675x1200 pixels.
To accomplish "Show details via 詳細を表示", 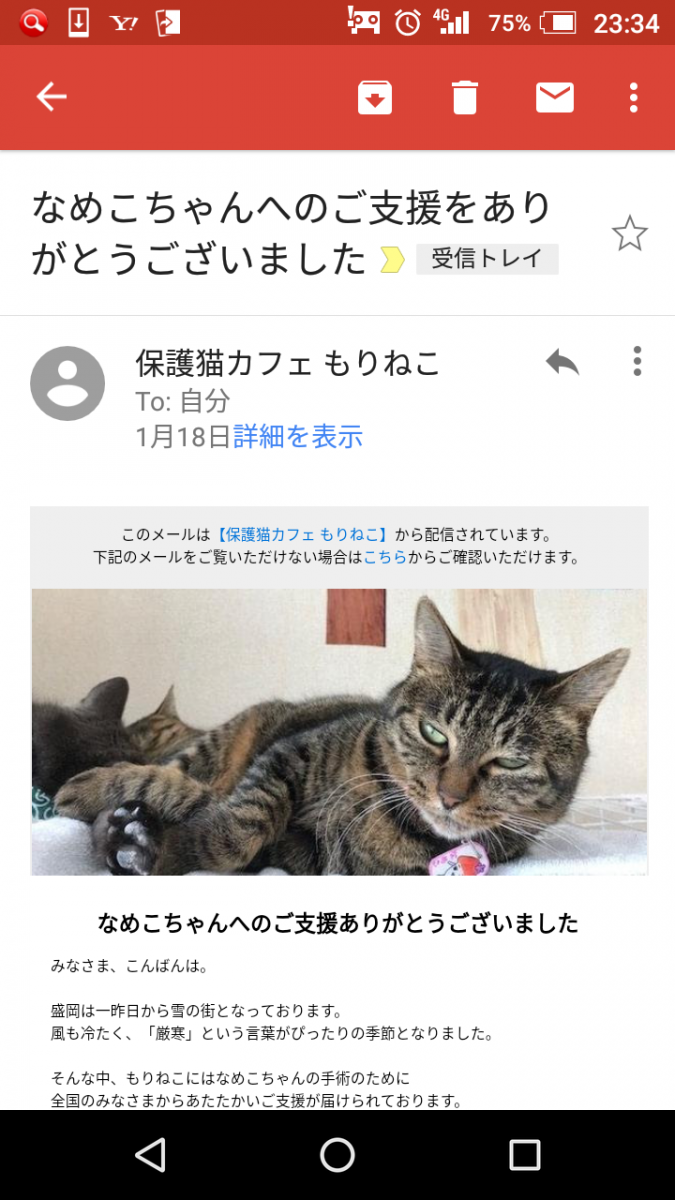I will (x=298, y=437).
